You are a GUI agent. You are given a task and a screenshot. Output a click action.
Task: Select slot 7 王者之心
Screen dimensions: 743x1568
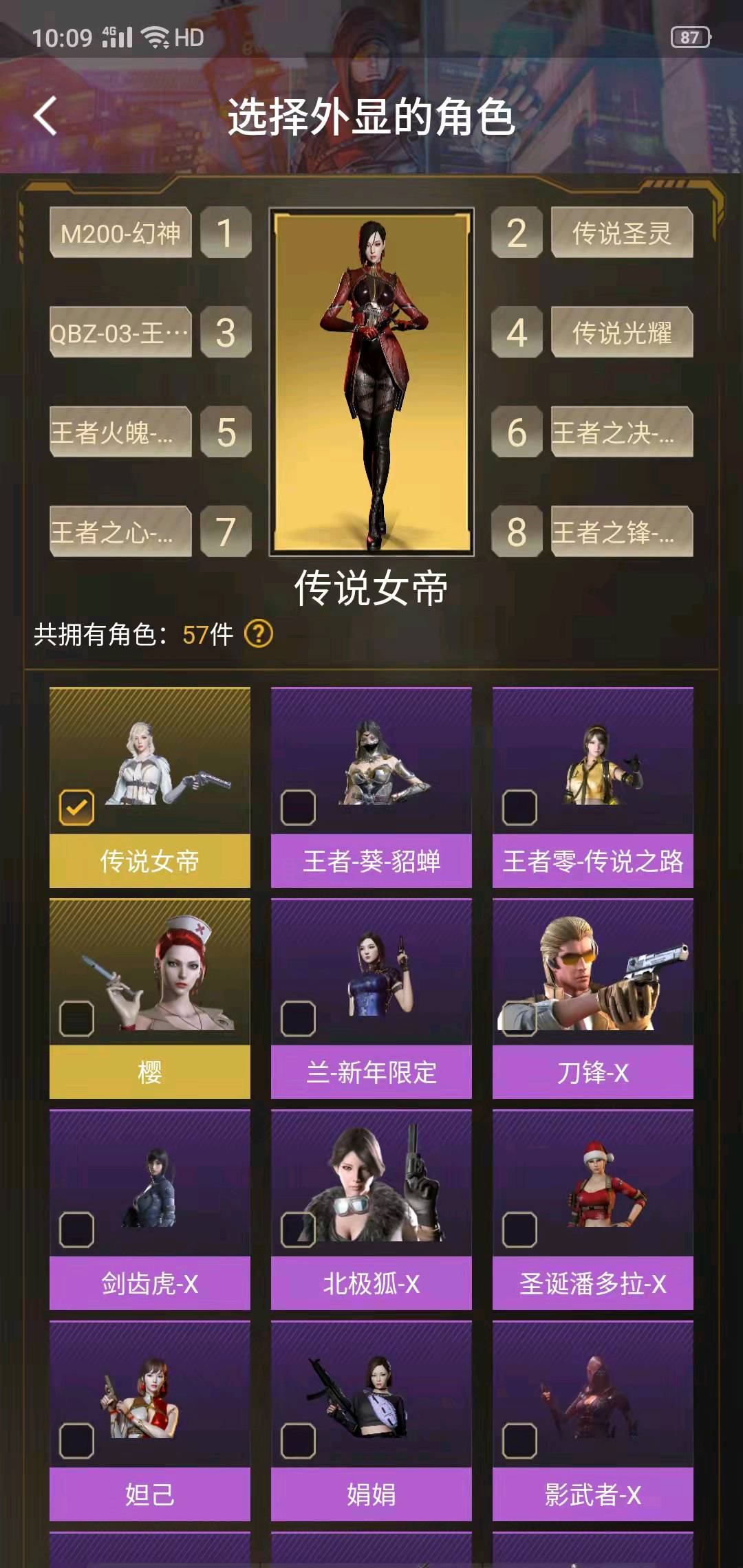(121, 531)
